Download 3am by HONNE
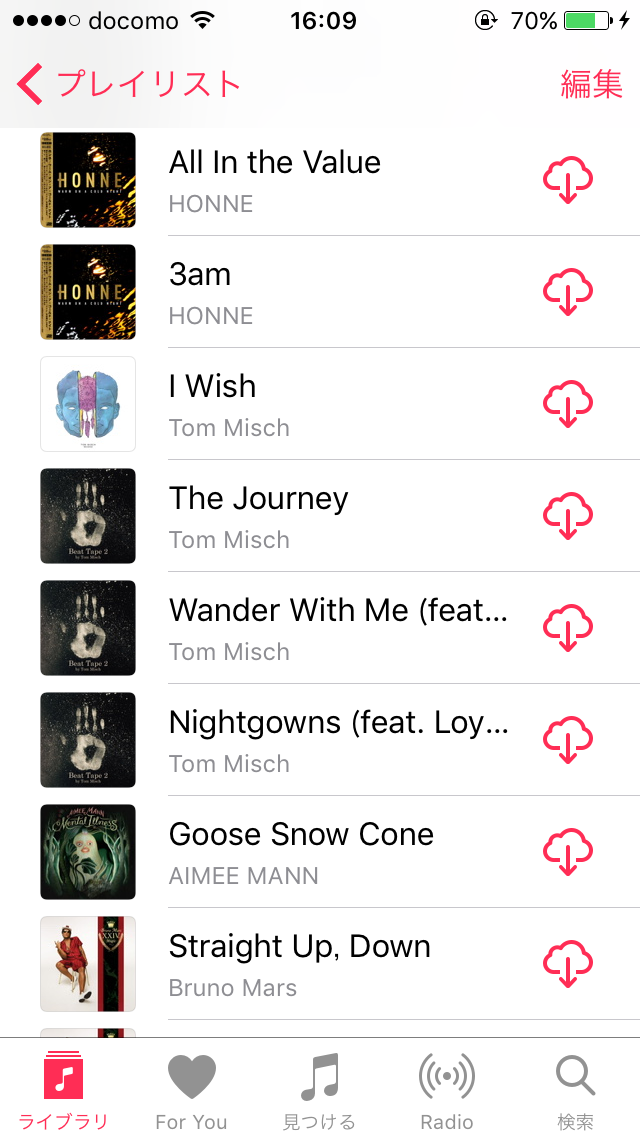640x1136 pixels. 568,293
